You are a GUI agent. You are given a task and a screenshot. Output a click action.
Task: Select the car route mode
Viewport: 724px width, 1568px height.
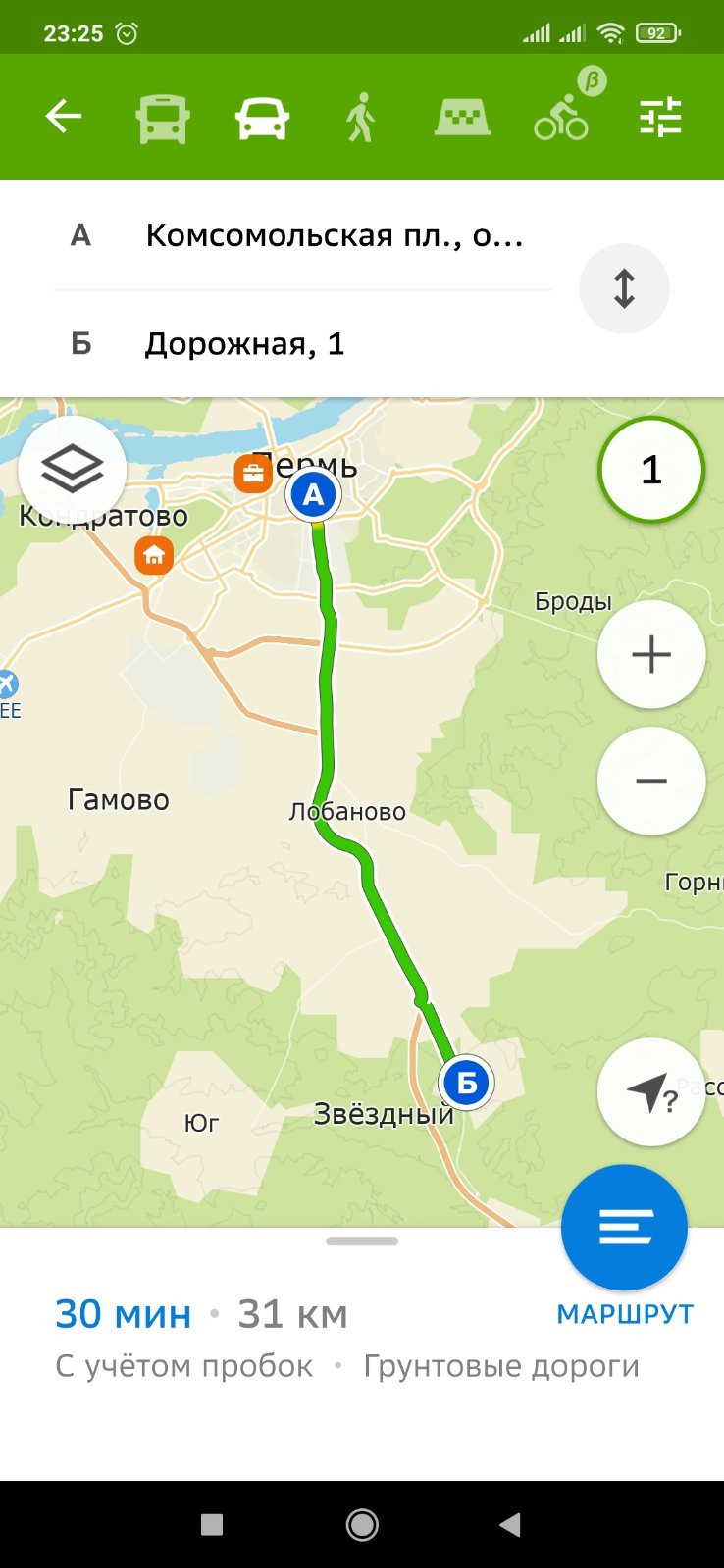[x=262, y=119]
